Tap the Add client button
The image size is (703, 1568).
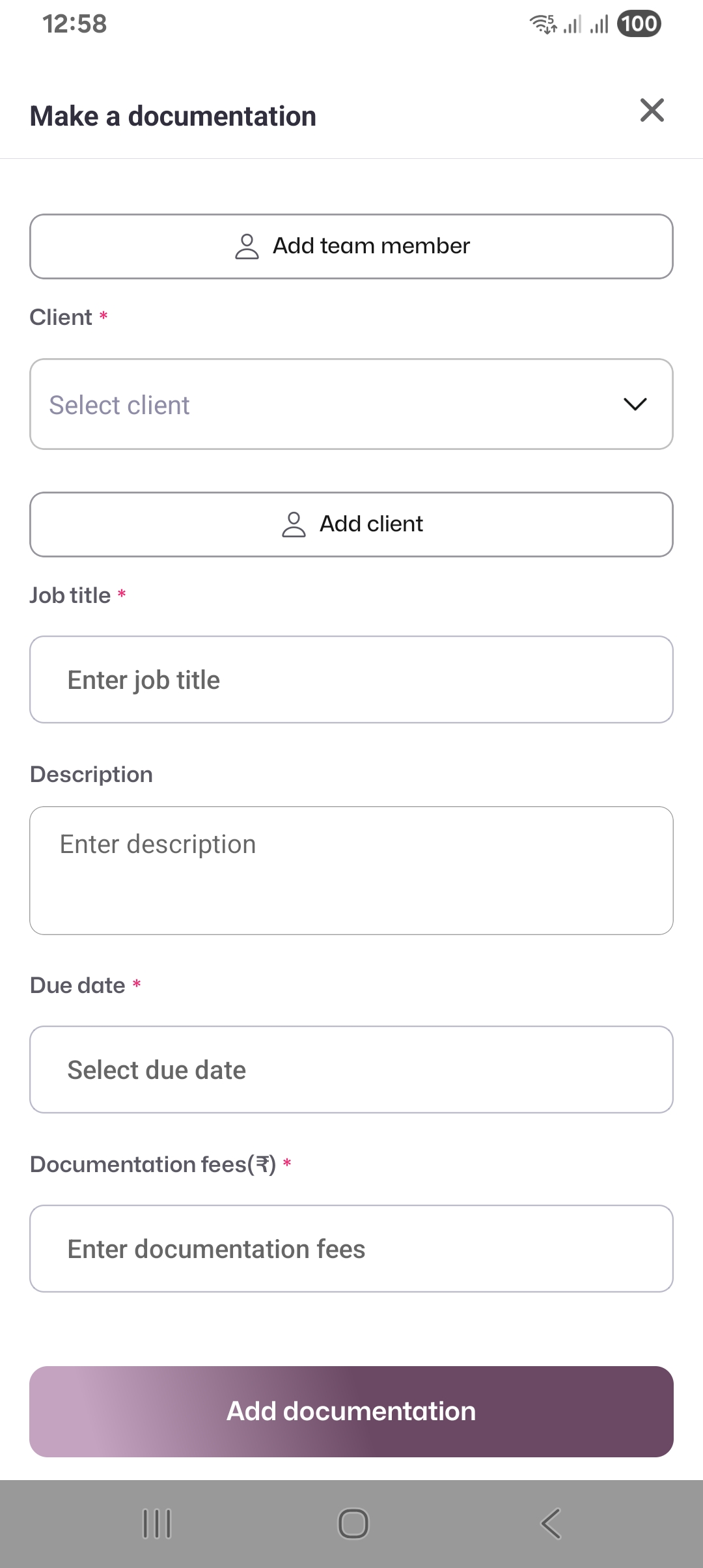[x=351, y=524]
